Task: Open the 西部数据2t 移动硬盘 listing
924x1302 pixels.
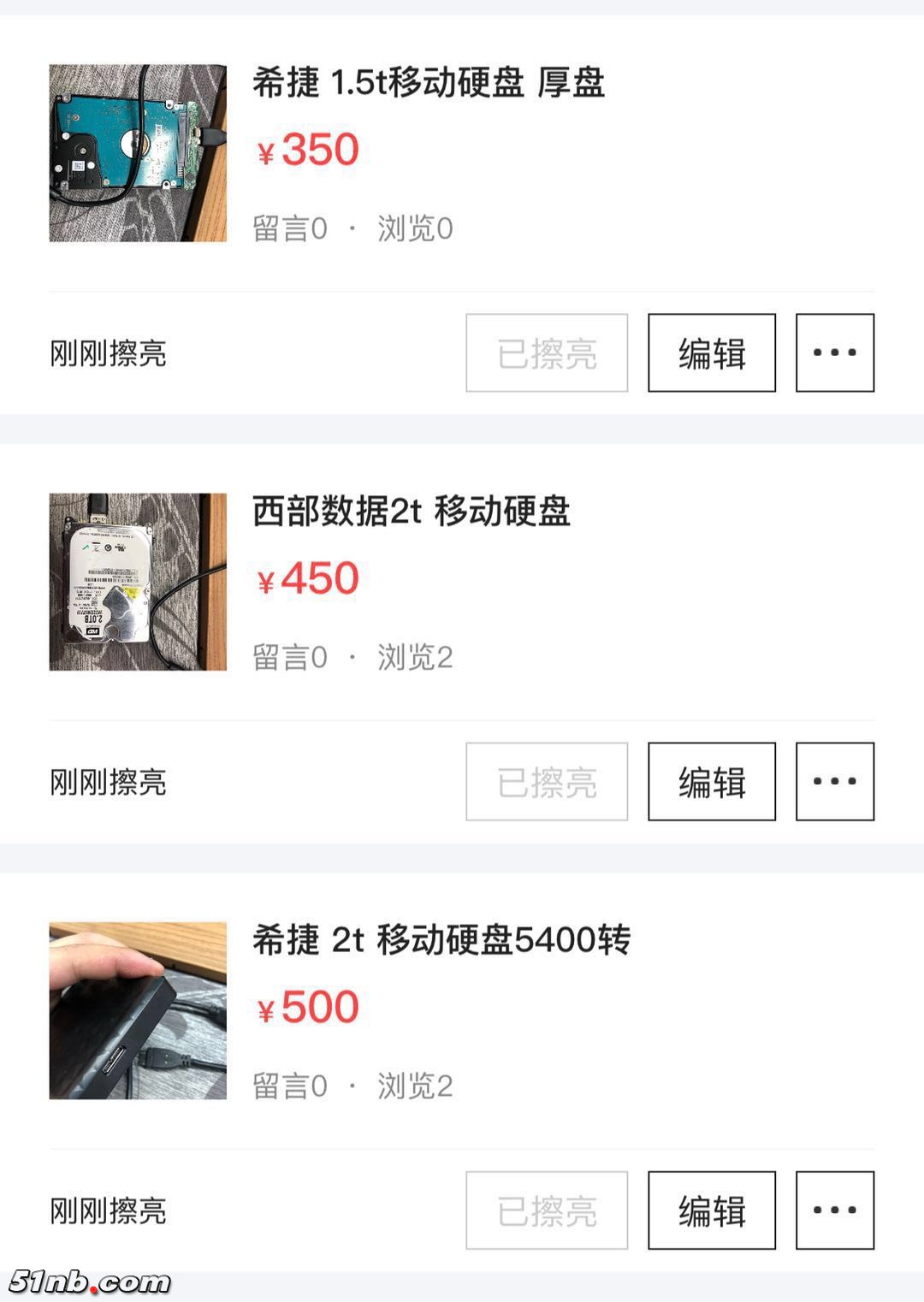Action: (411, 512)
